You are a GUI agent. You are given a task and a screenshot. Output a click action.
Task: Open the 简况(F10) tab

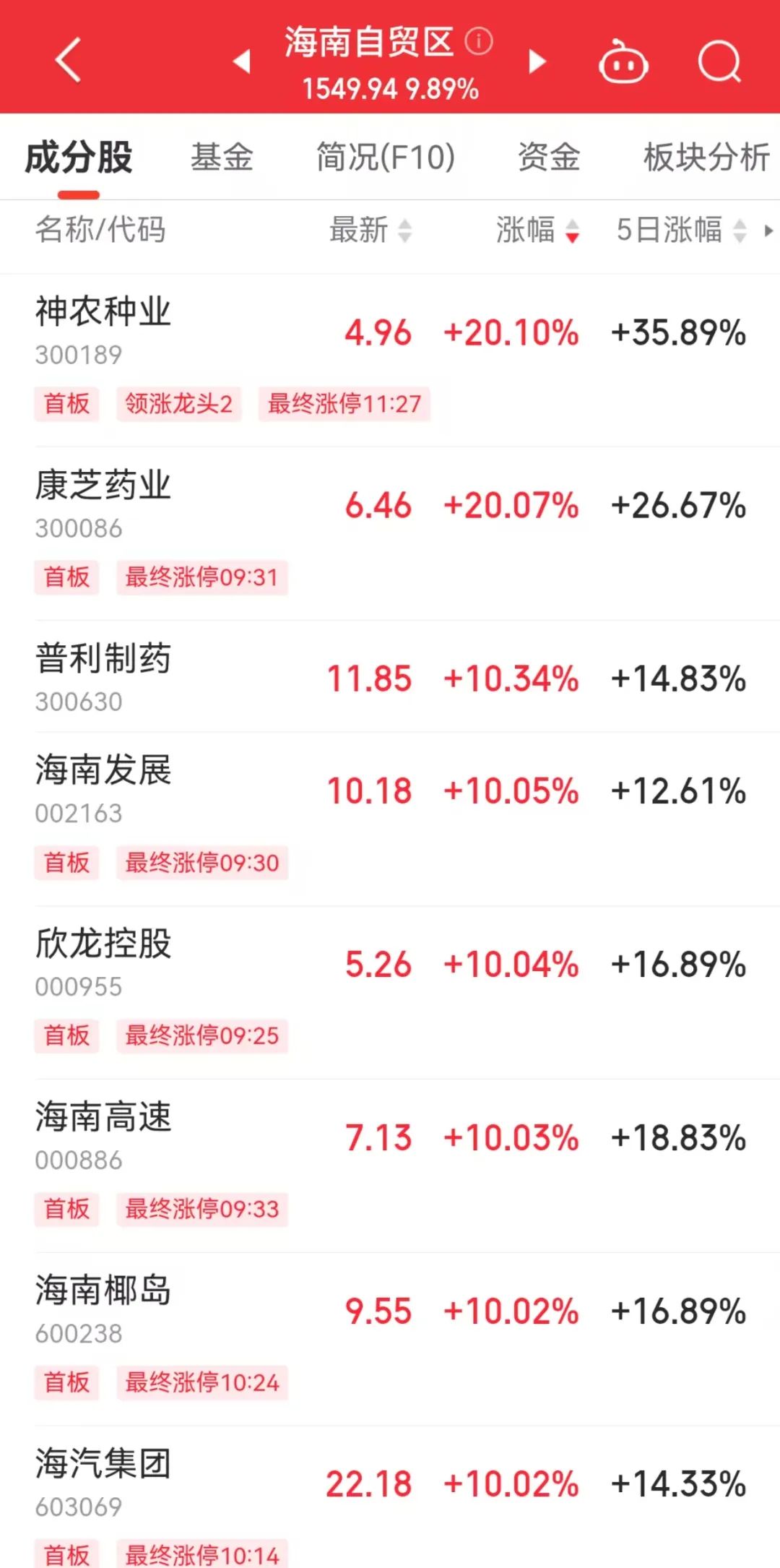click(x=386, y=158)
